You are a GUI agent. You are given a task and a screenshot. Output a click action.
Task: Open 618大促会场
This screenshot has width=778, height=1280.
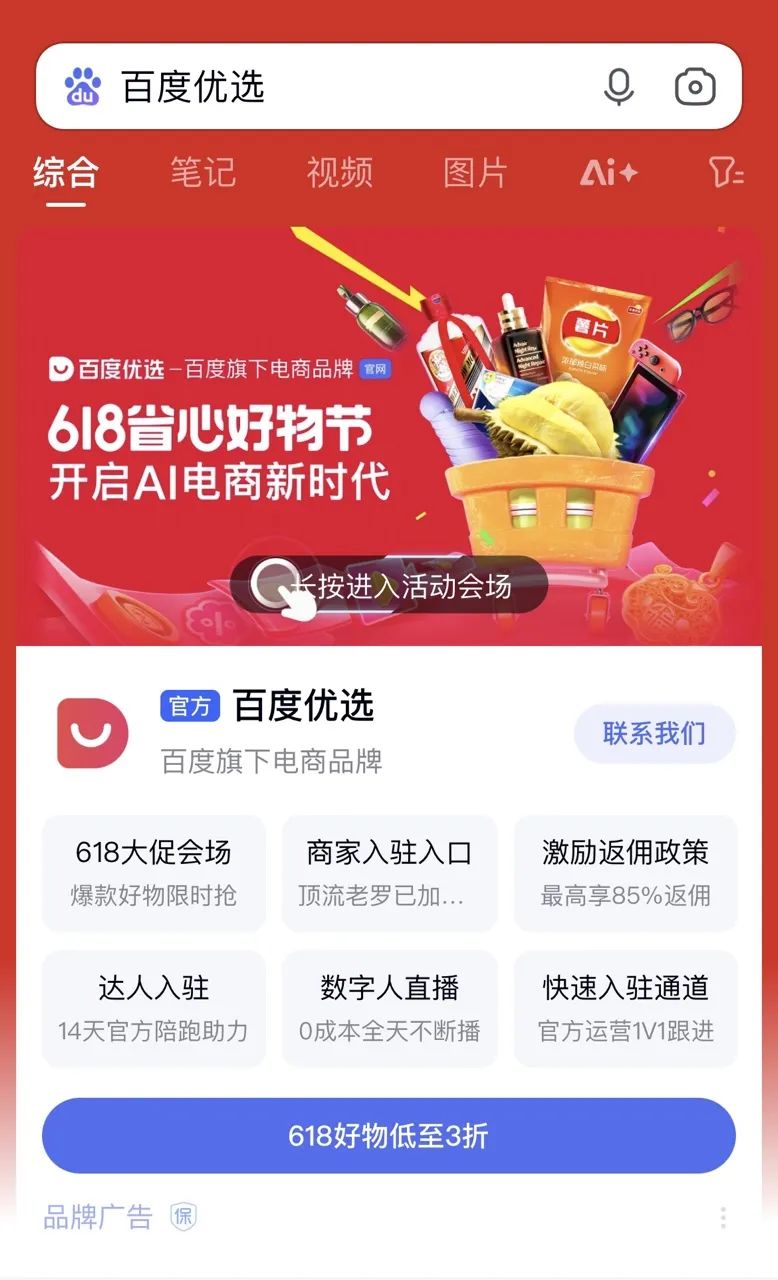tap(153, 872)
